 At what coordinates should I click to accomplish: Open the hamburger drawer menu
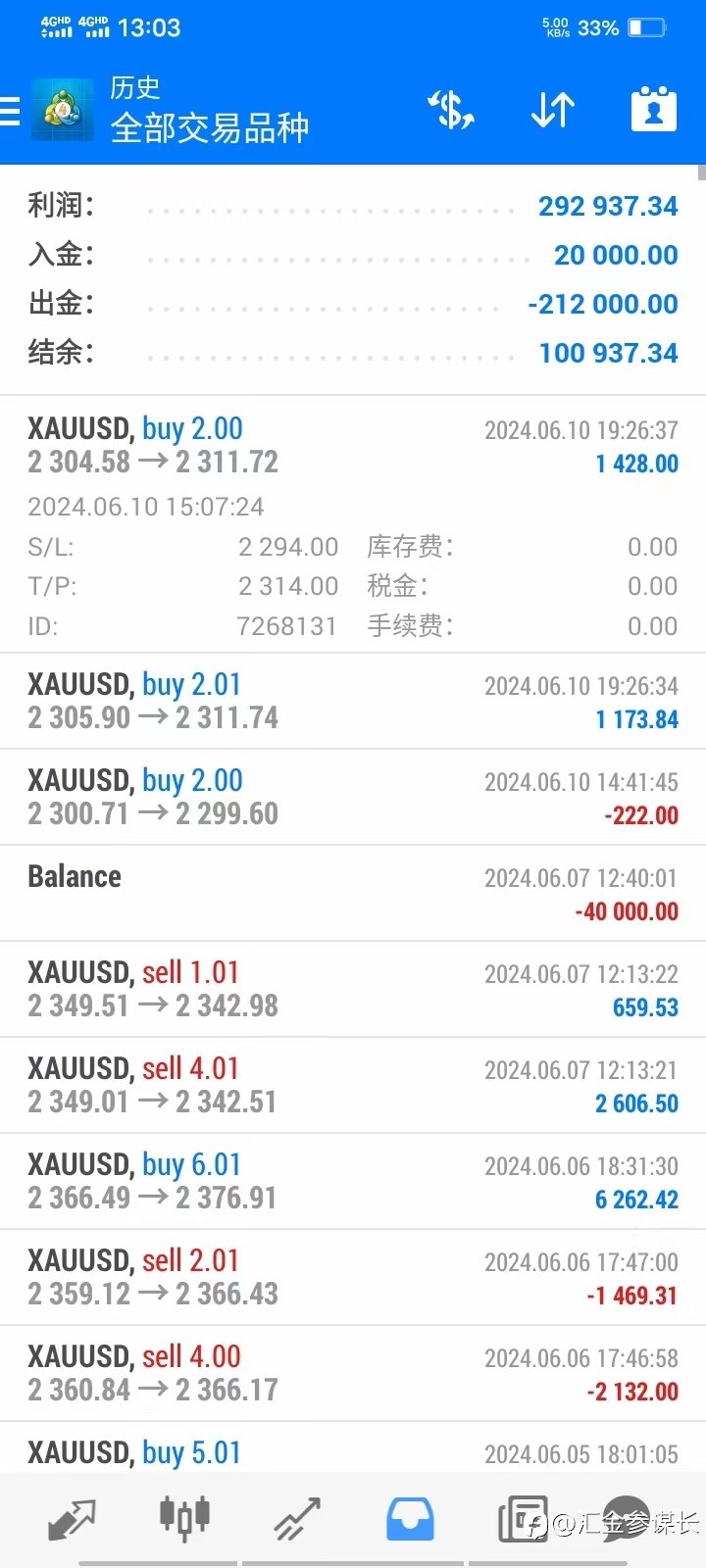tap(10, 111)
